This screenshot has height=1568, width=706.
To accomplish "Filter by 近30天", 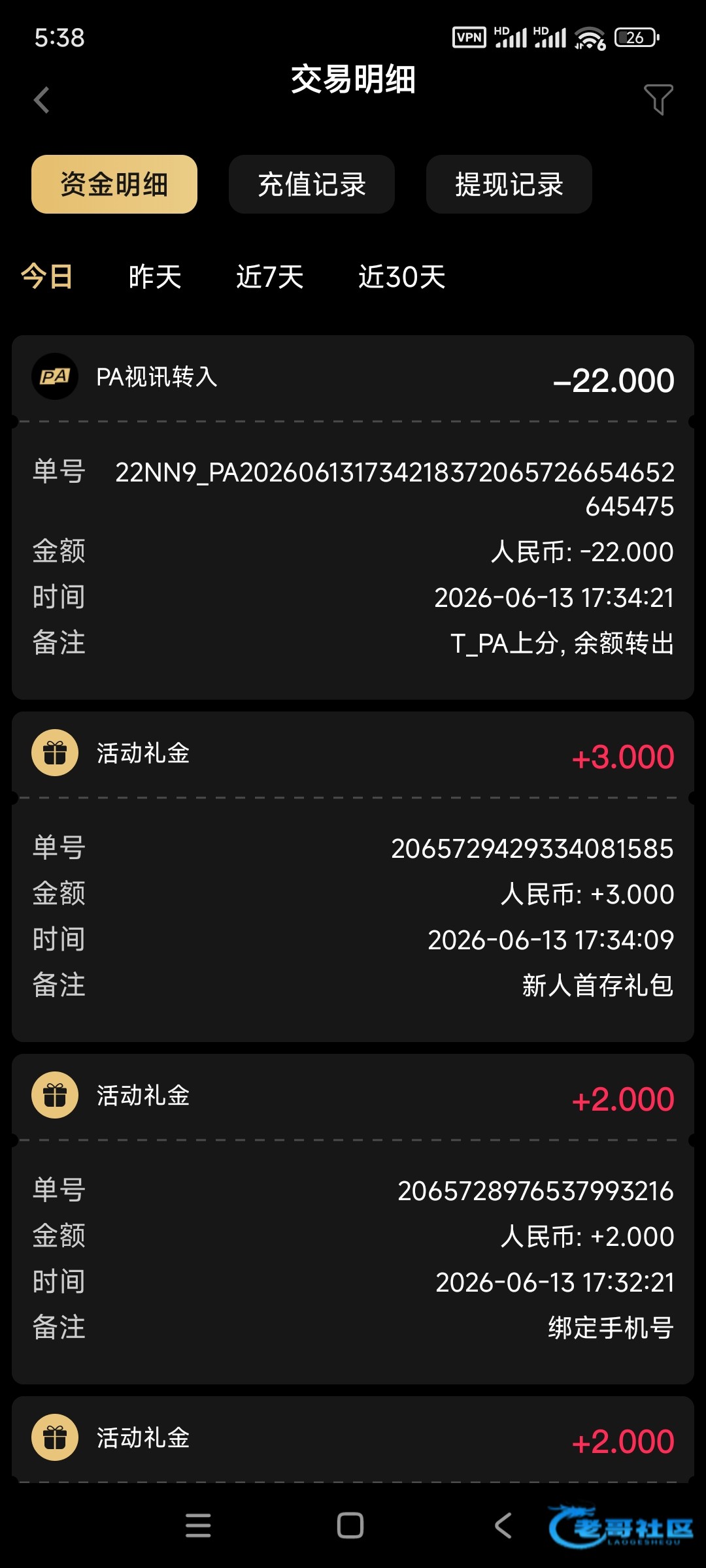I will tap(402, 276).
